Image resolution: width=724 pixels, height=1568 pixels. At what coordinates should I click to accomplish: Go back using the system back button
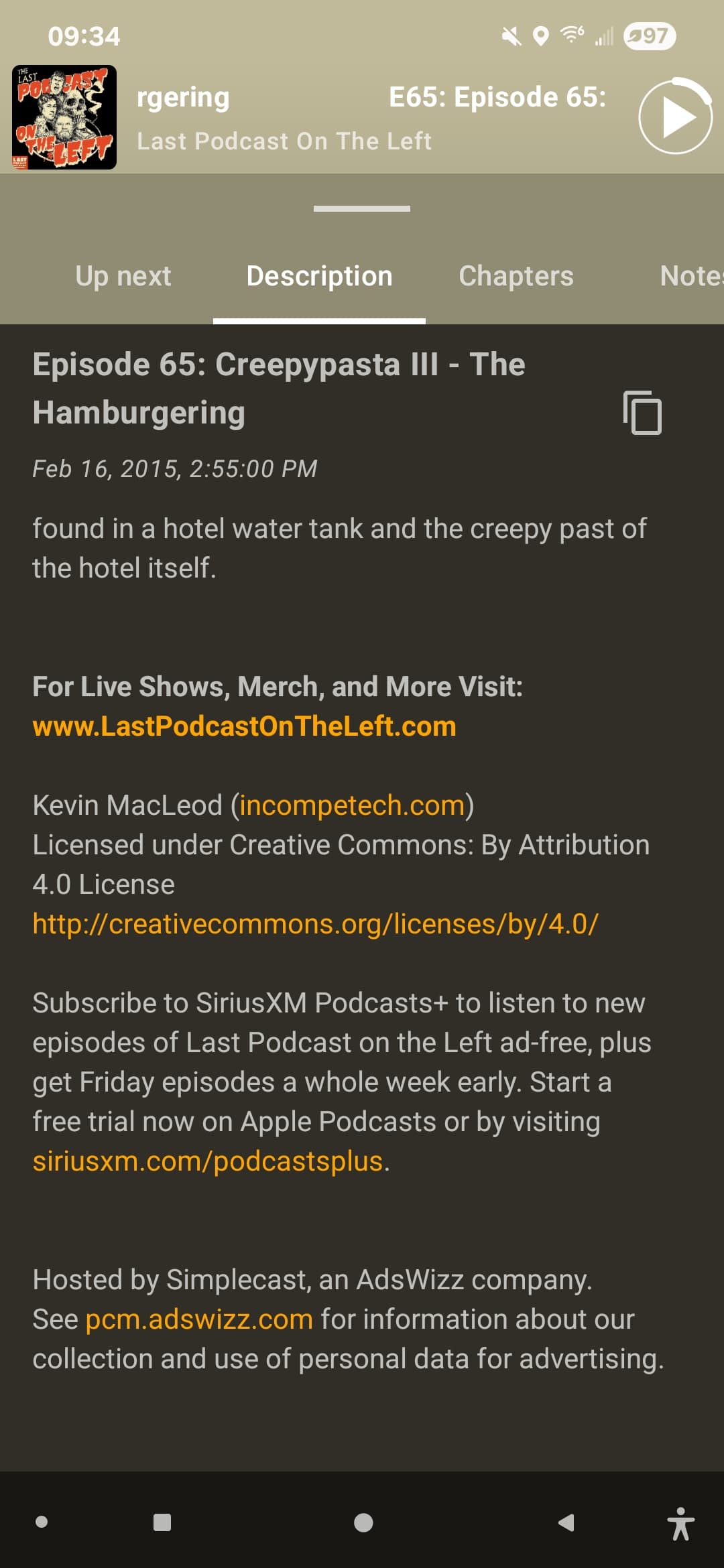pyautogui.click(x=566, y=1522)
